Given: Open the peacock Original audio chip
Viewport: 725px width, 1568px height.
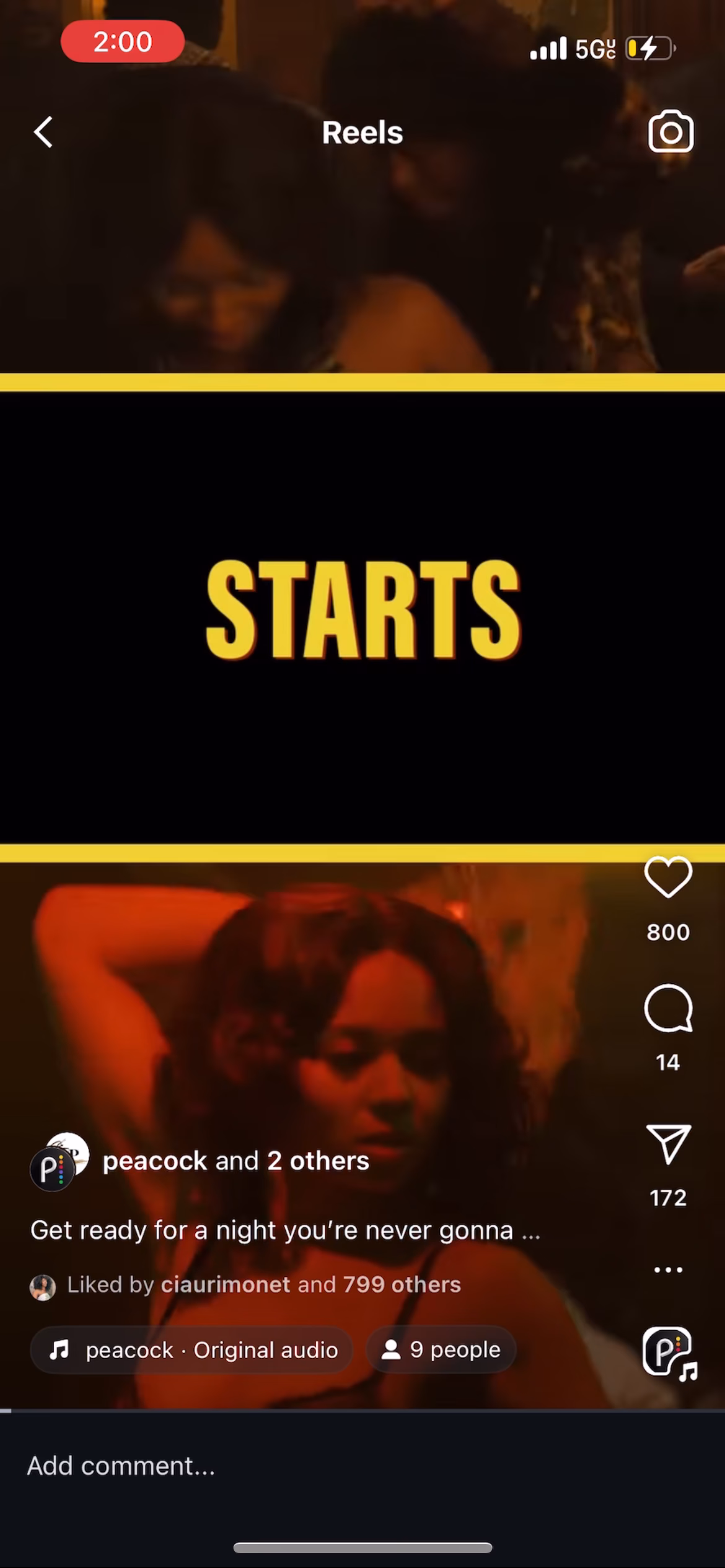Looking at the screenshot, I should [x=192, y=1350].
